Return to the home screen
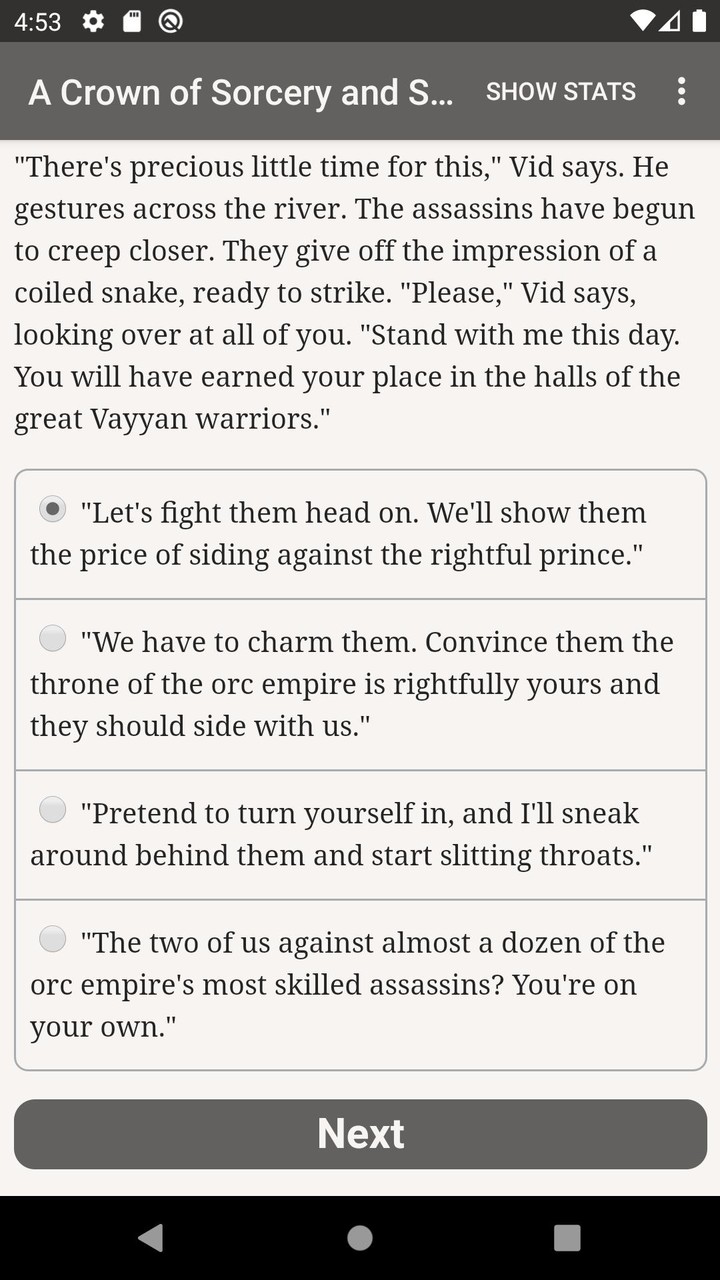The height and width of the screenshot is (1280, 720). point(360,1238)
